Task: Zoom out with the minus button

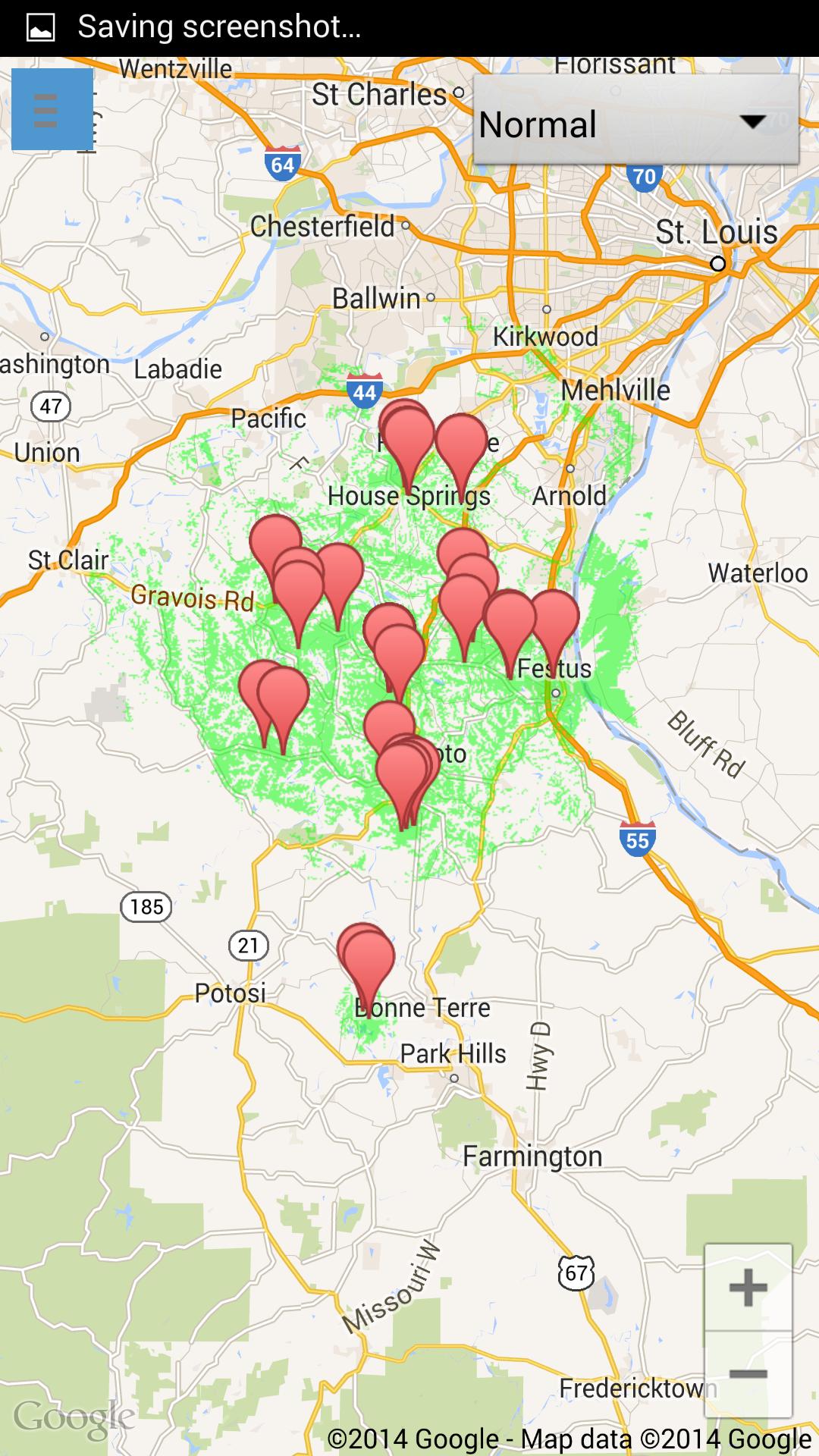Action: [748, 1374]
